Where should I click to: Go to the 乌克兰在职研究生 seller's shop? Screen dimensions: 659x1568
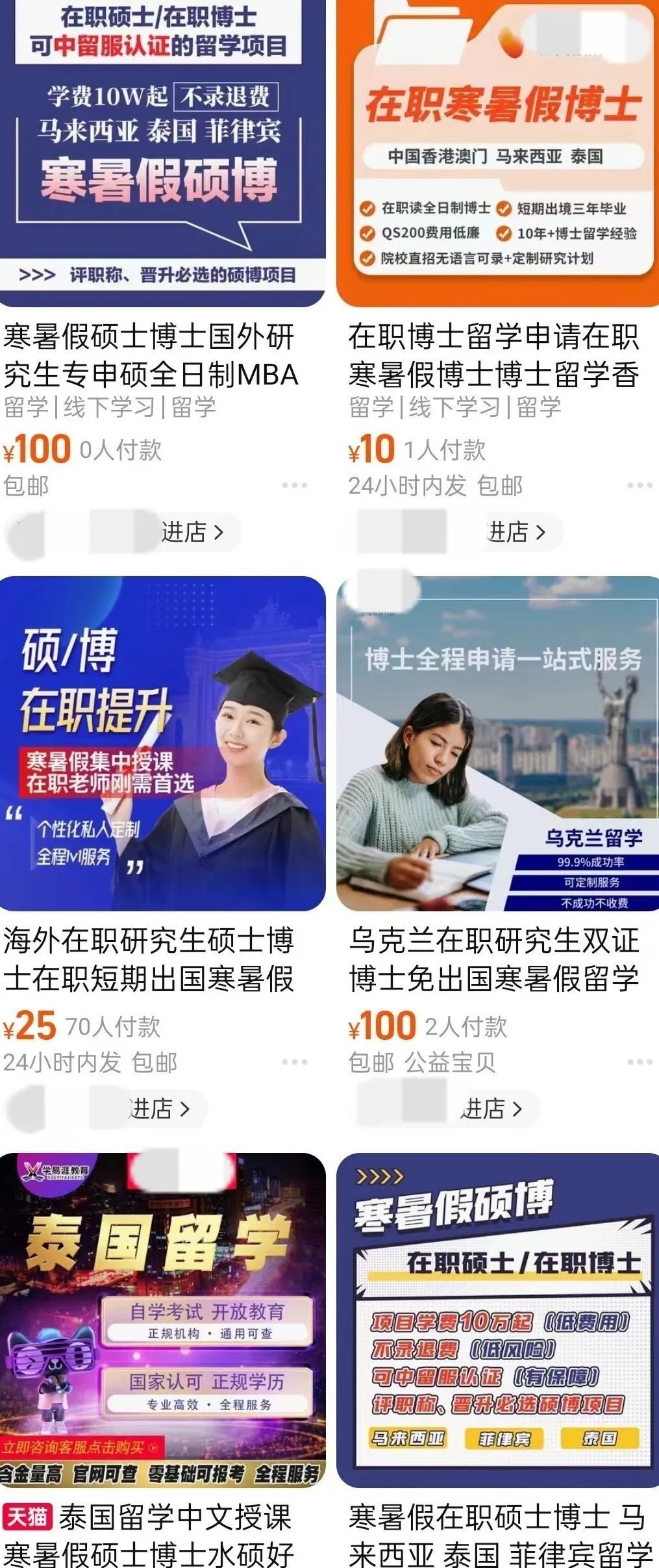[x=491, y=1108]
